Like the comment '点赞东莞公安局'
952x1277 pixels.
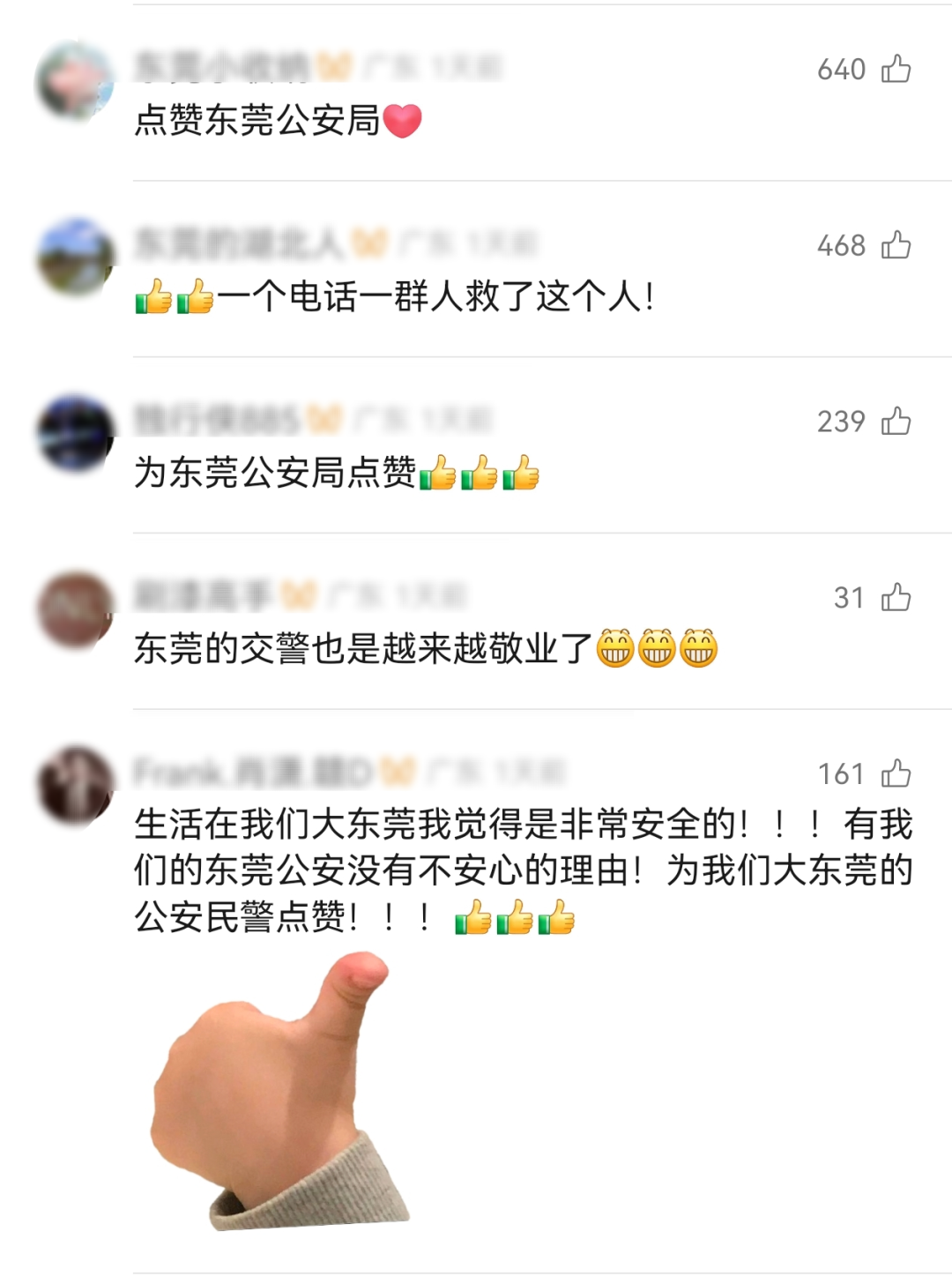coord(896,69)
